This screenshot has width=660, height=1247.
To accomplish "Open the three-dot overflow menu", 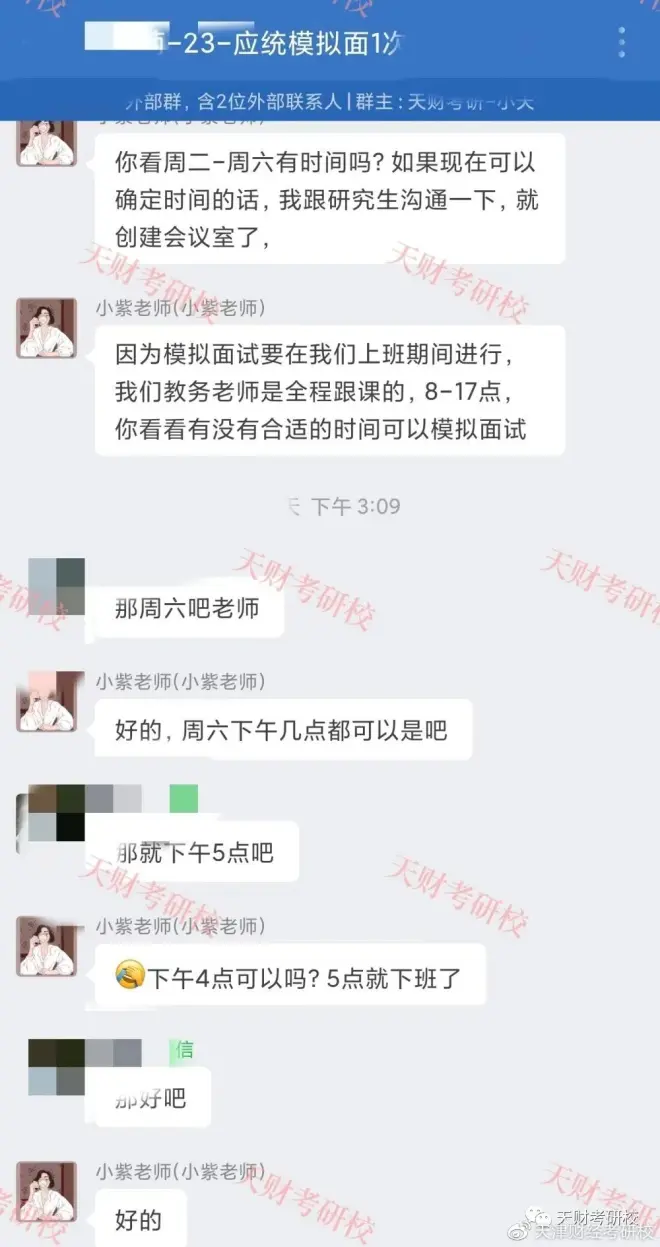I will [x=622, y=43].
